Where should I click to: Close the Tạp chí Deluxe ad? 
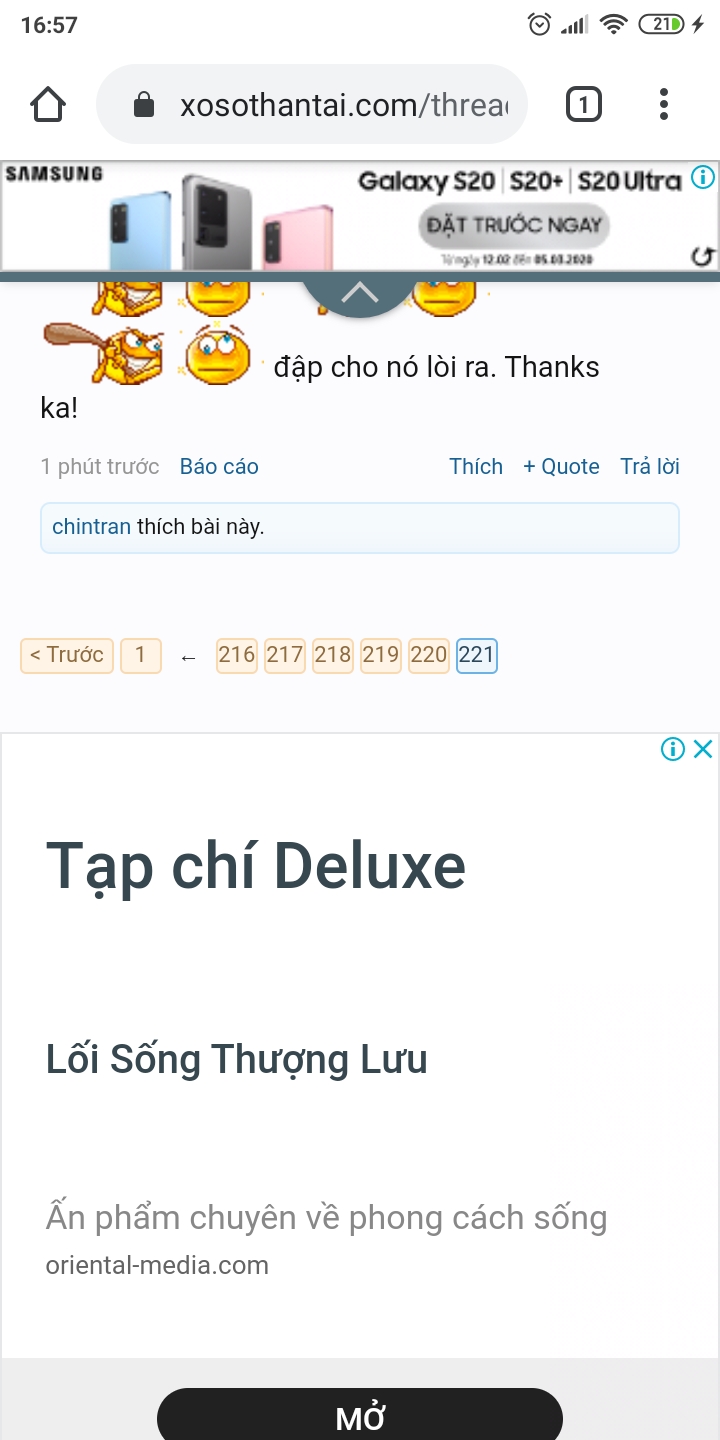(703, 749)
